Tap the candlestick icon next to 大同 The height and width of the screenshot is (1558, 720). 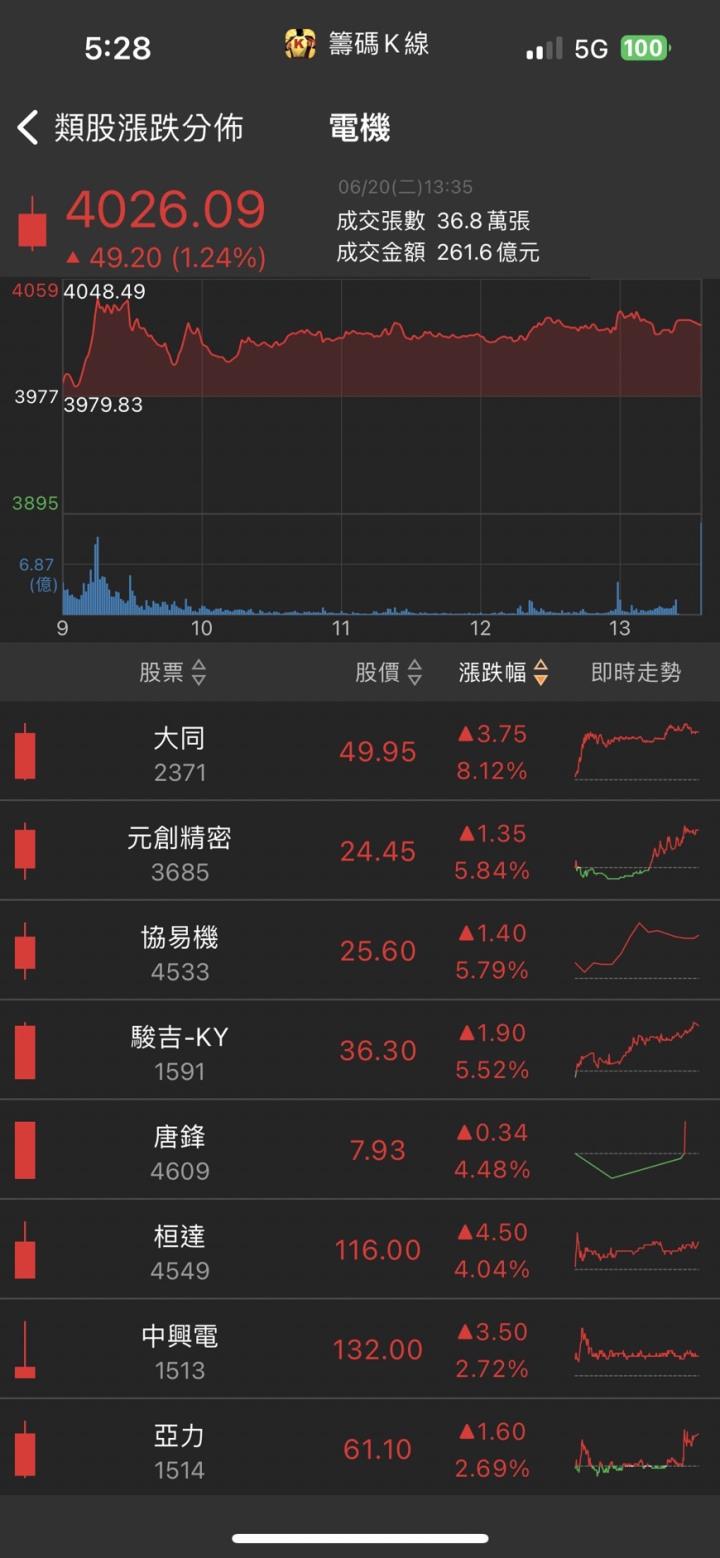tap(24, 751)
